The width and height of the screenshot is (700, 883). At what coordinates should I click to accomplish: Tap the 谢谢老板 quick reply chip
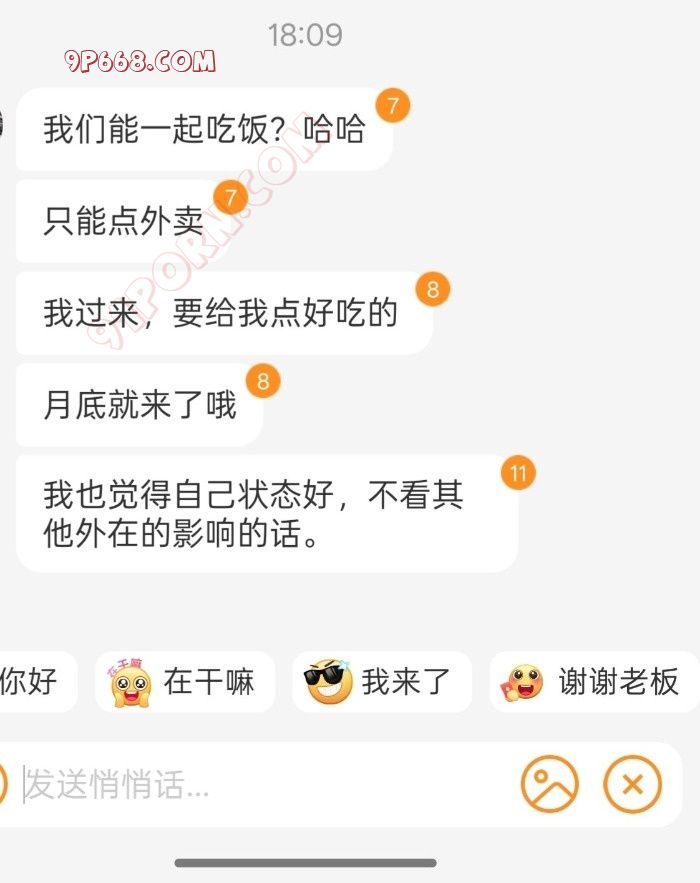(593, 683)
